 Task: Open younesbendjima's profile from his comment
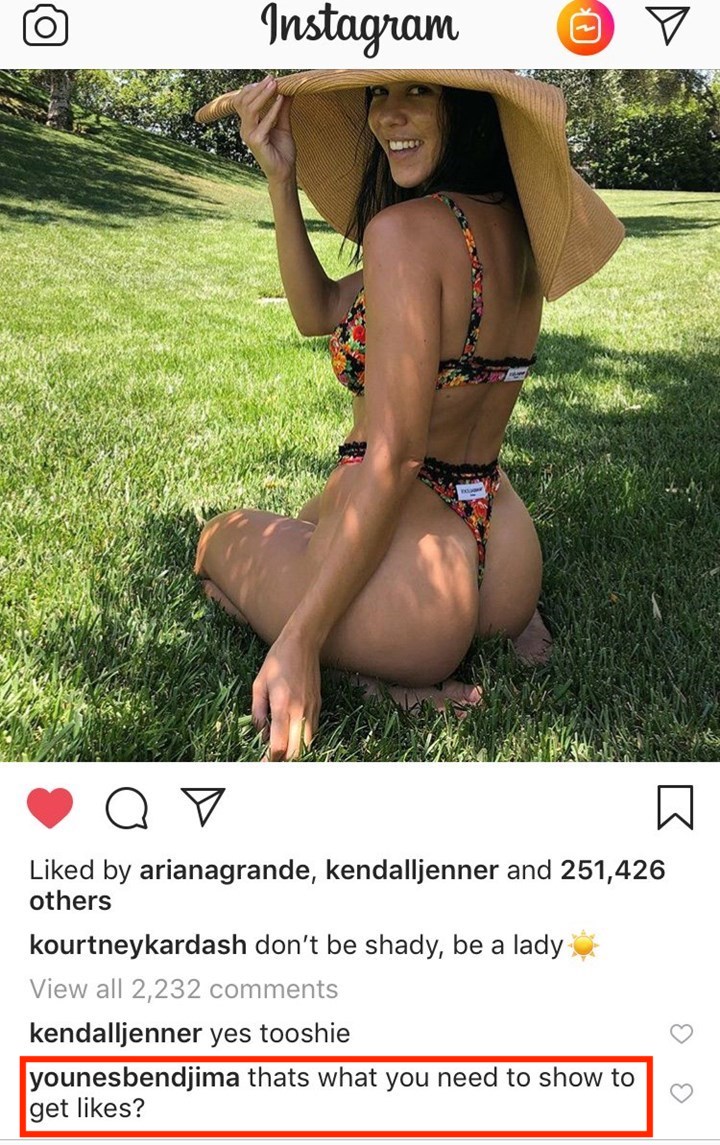coord(134,1078)
